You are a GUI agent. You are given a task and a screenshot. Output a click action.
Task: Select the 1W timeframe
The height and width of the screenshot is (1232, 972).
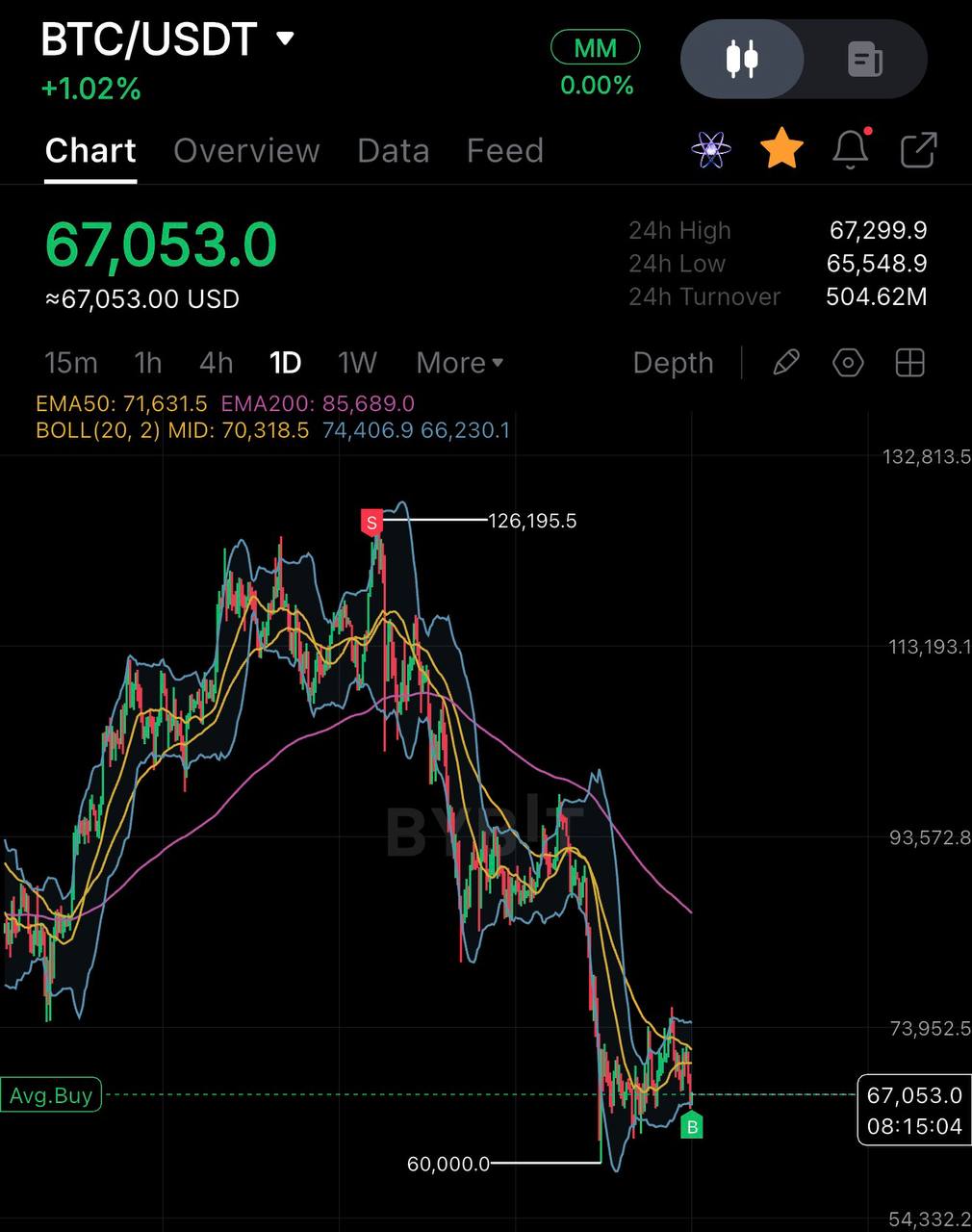(357, 363)
